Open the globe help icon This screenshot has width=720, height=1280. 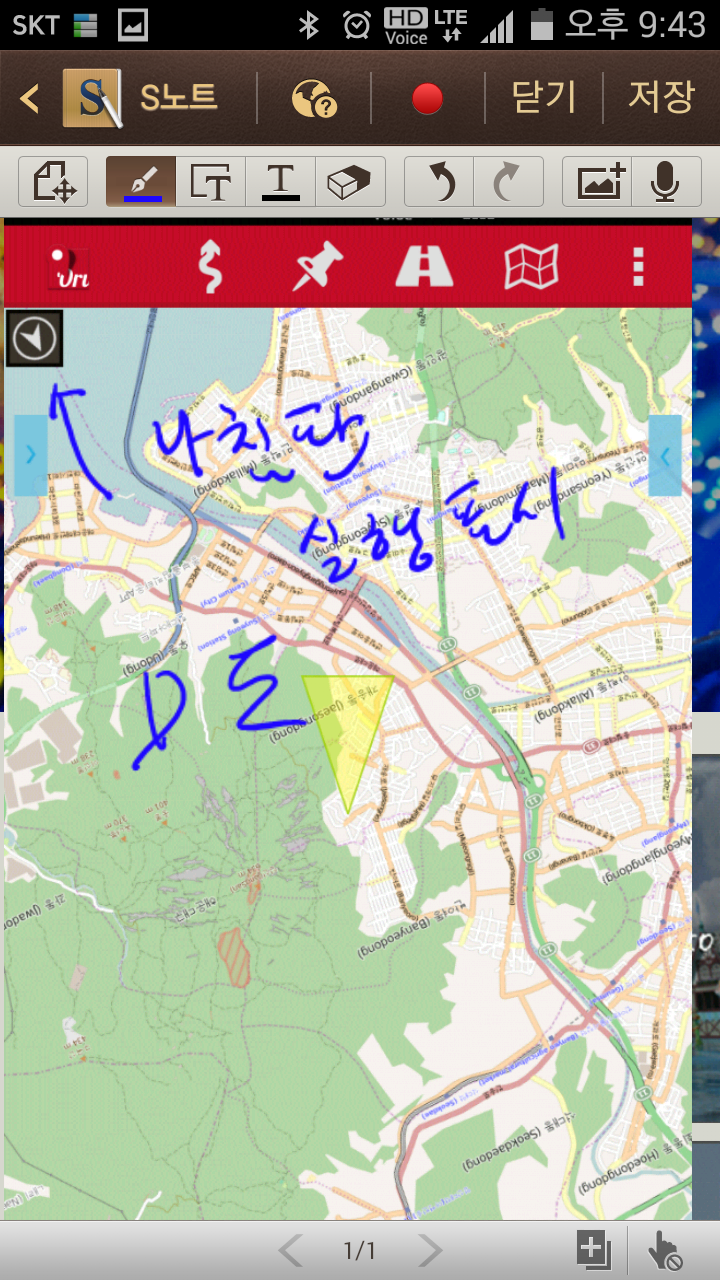[313, 99]
